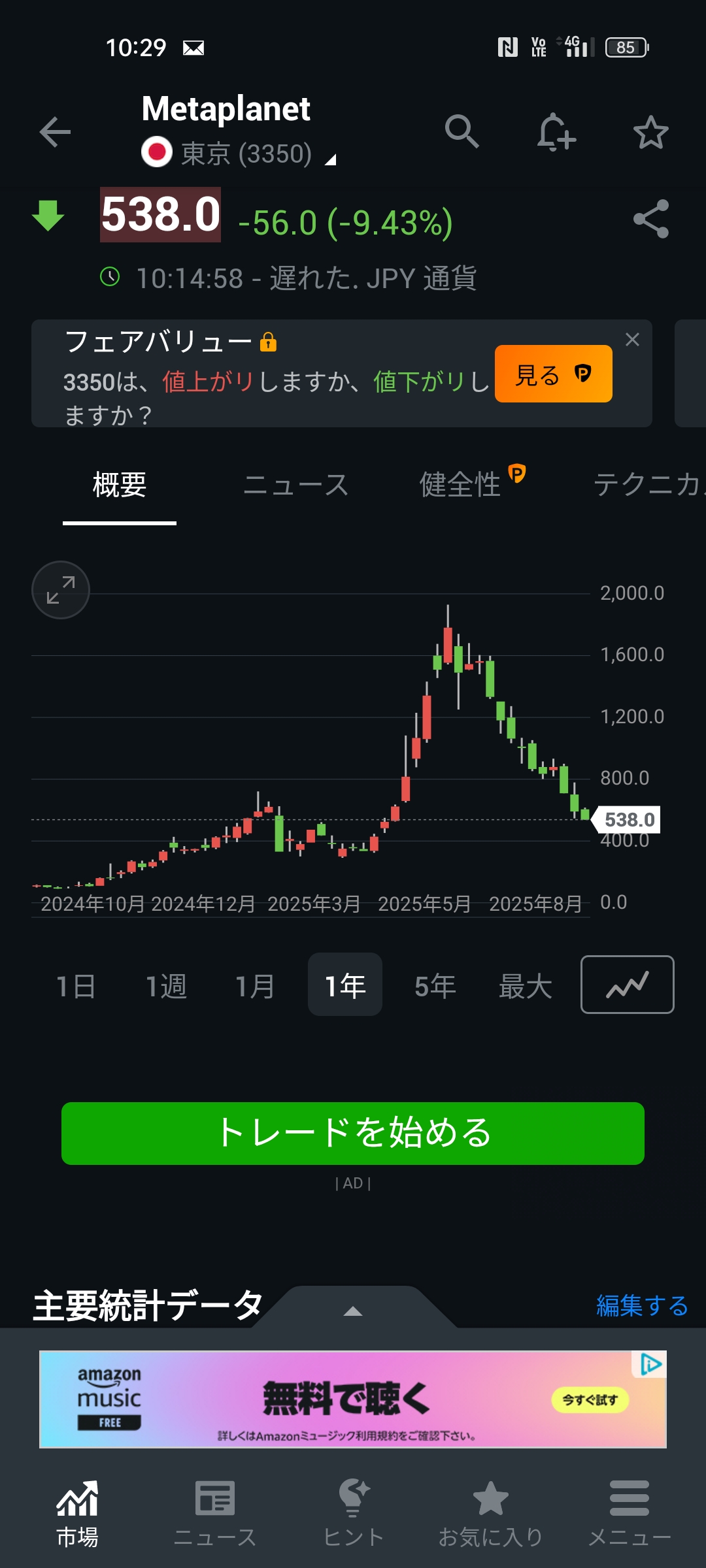Add a price alert with the bell icon

coord(556,133)
